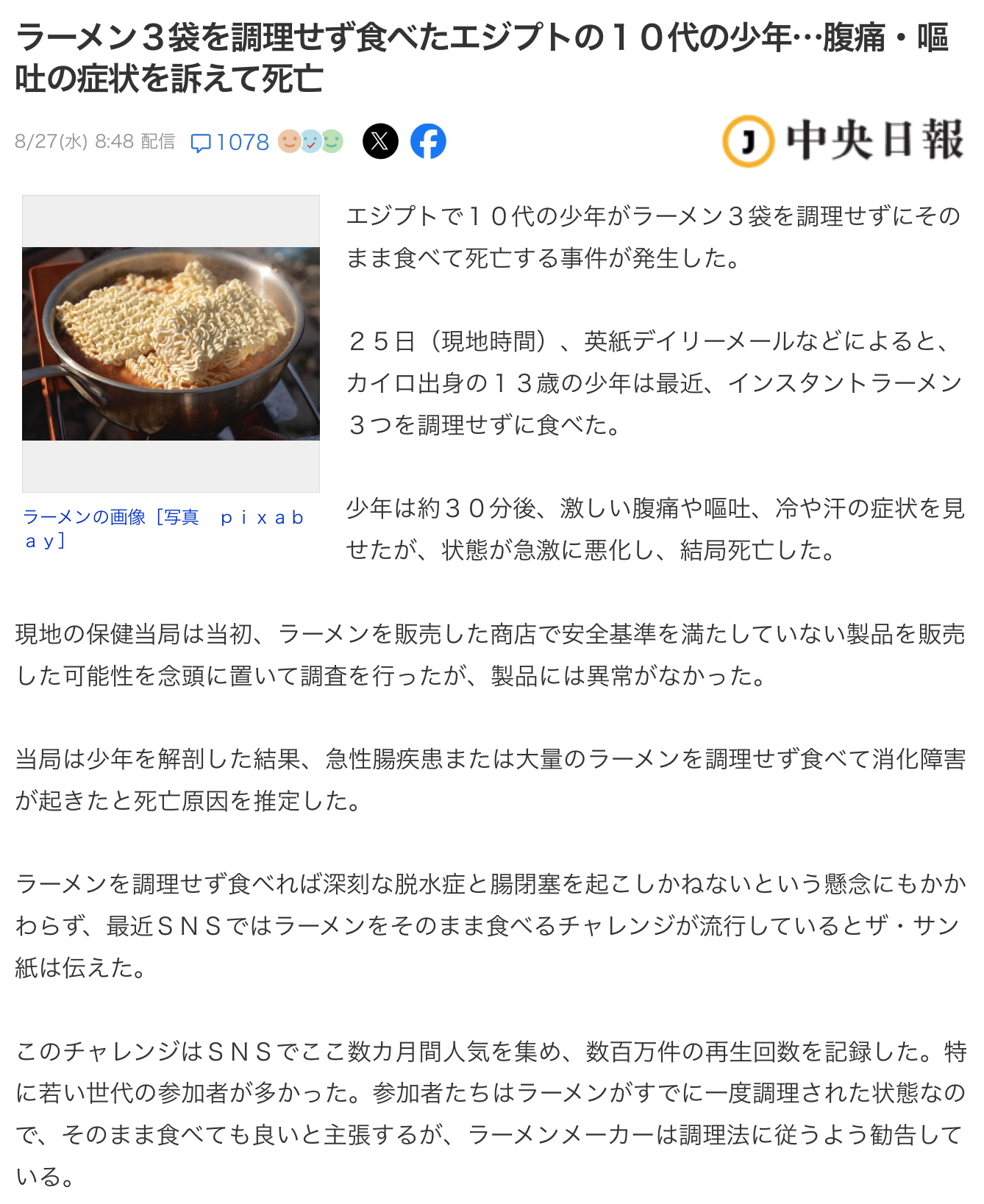Tap the reaction emoji faces
This screenshot has width=984, height=1204.
(310, 140)
